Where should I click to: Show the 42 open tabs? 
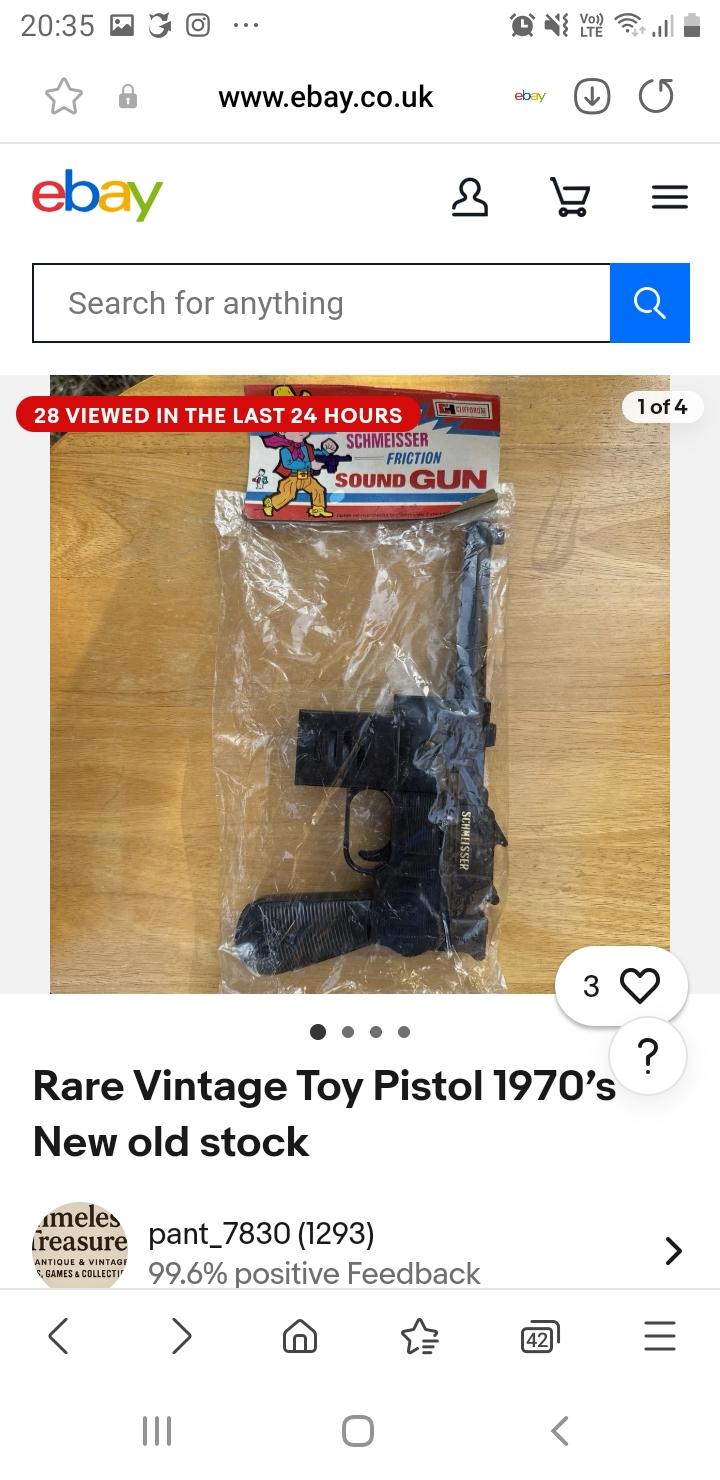coord(539,1337)
